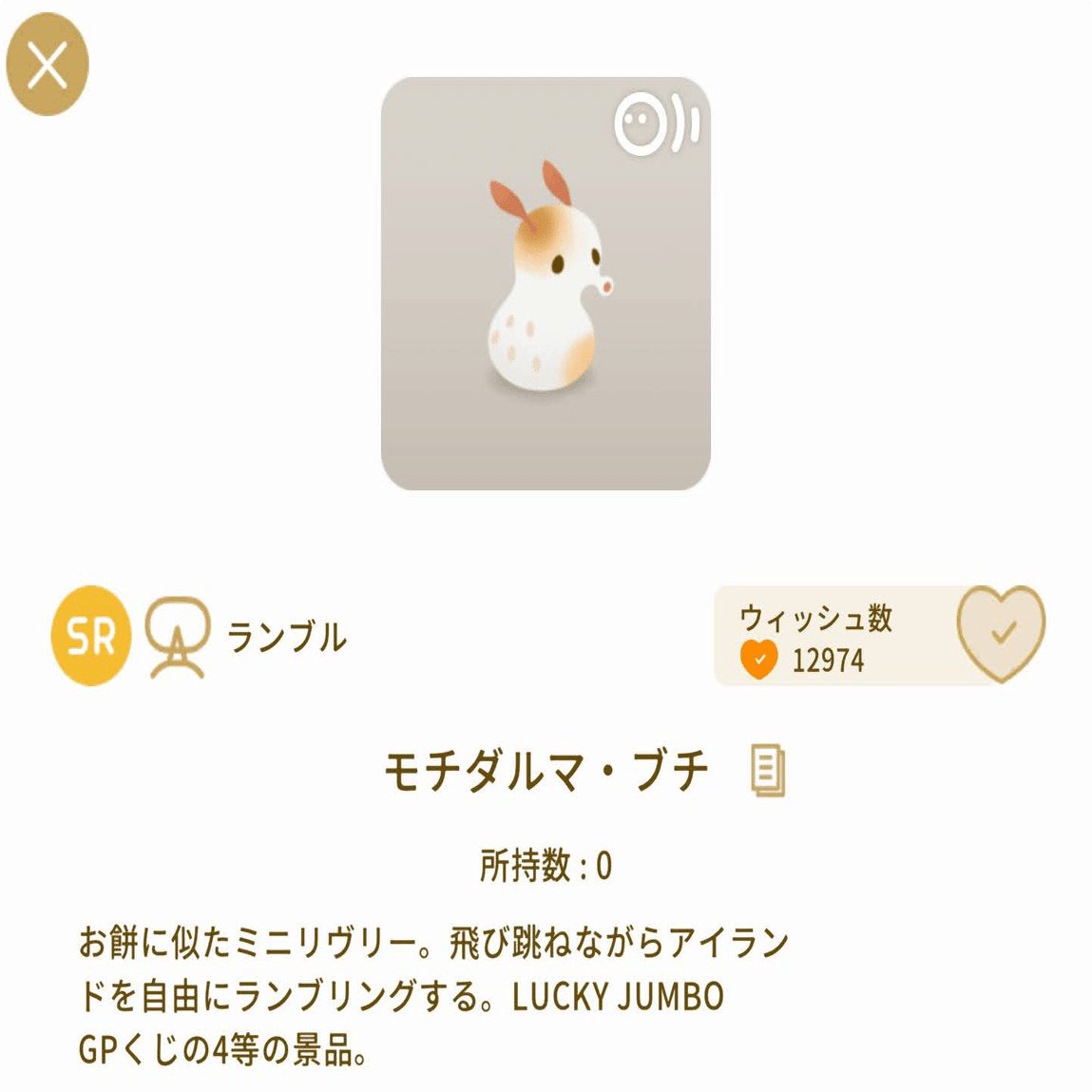1092x1092 pixels.
Task: Close the item detail screen
Action: click(x=48, y=65)
